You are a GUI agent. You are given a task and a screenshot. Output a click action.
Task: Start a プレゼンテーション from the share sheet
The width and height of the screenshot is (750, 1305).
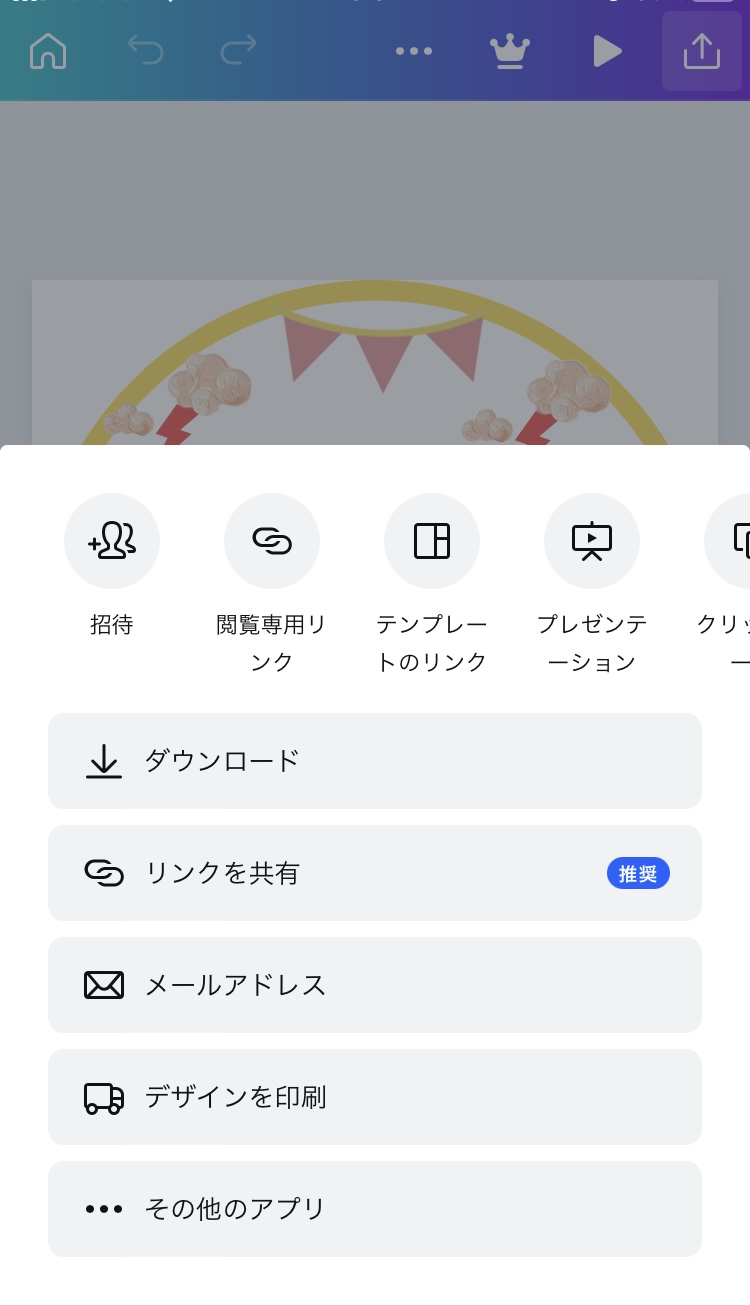(592, 540)
